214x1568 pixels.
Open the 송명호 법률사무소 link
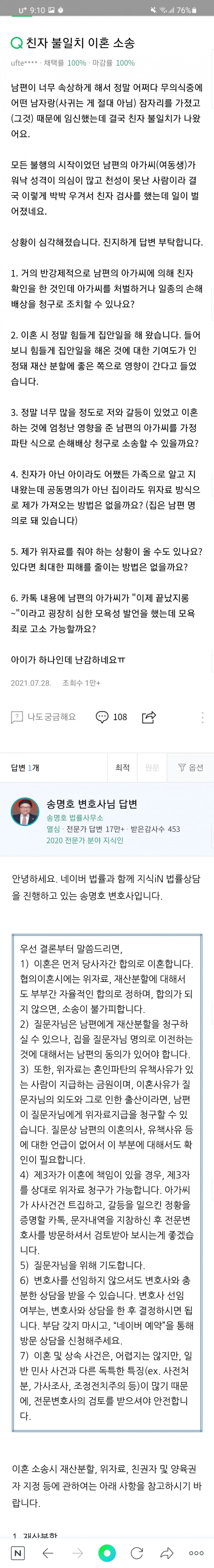tap(75, 817)
